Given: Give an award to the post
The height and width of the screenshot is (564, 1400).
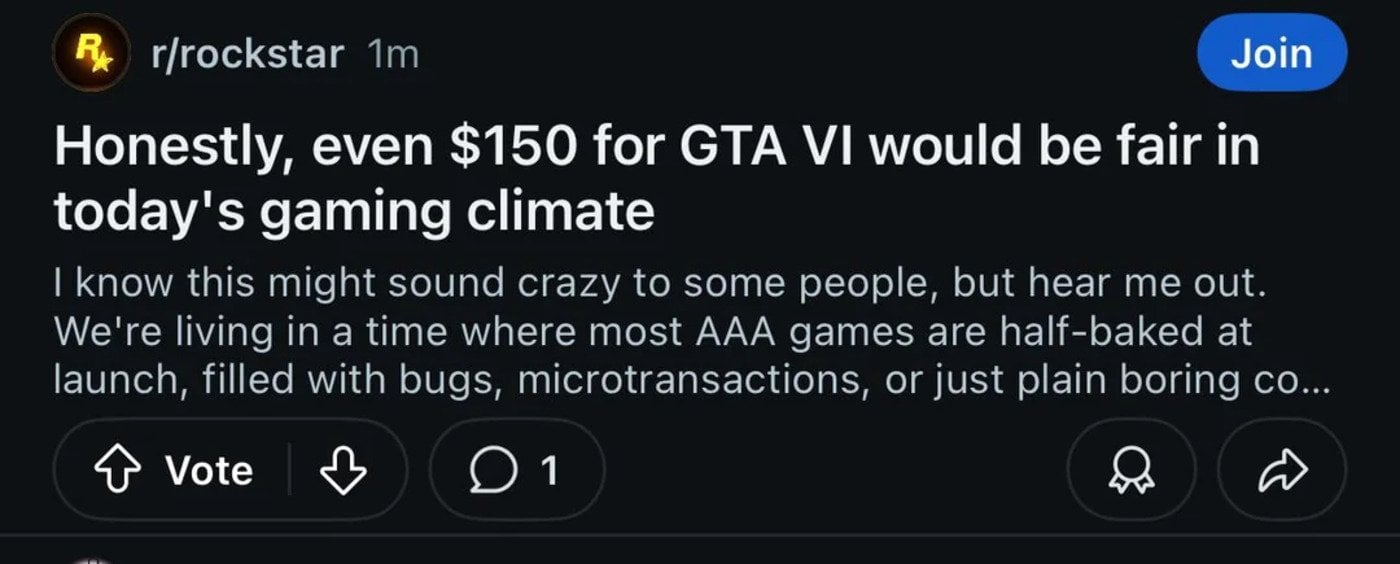Looking at the screenshot, I should point(1131,470).
